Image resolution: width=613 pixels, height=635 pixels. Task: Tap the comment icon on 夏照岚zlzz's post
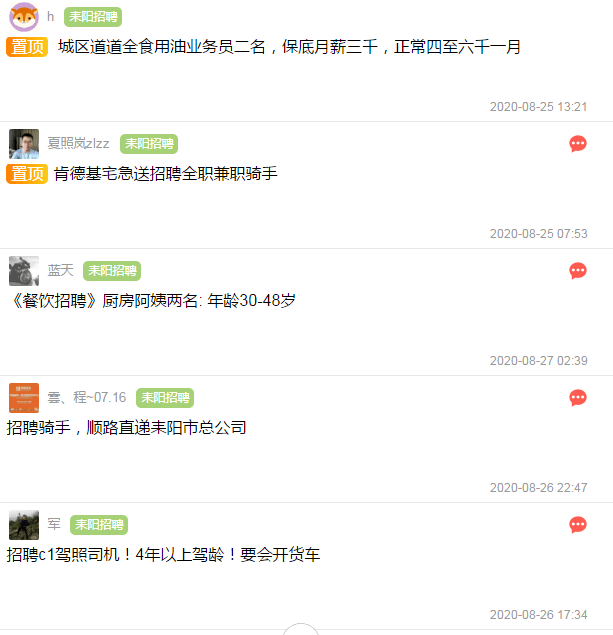coord(577,144)
